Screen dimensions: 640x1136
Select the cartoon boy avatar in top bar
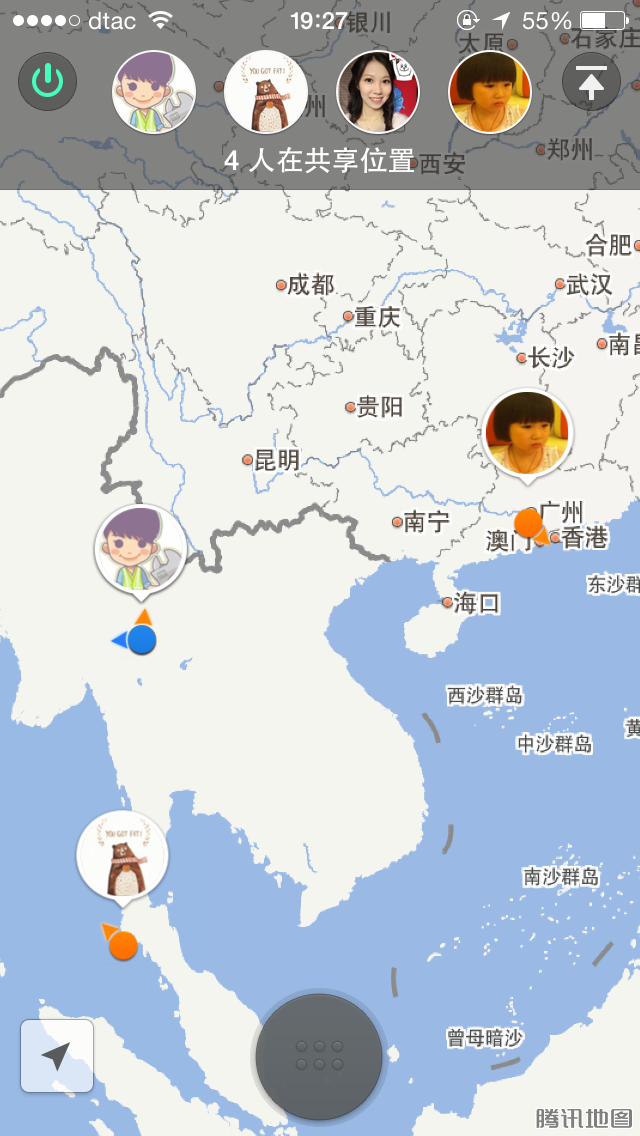[x=154, y=92]
